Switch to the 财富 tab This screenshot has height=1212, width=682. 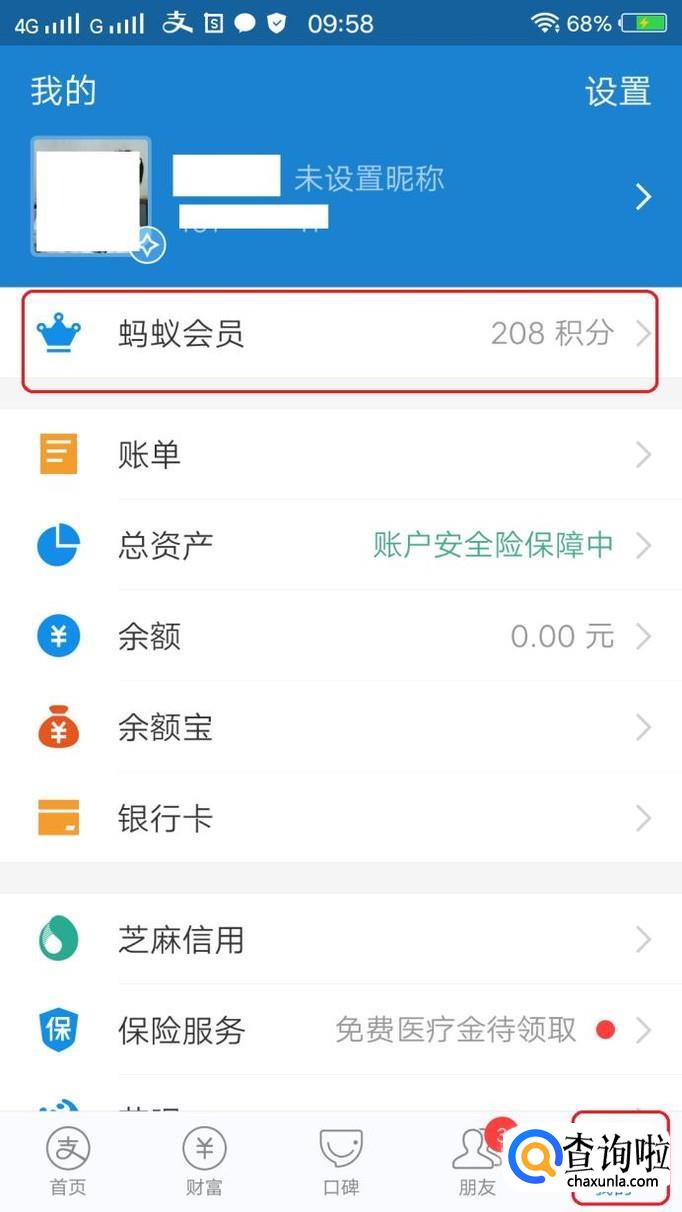pyautogui.click(x=204, y=1162)
